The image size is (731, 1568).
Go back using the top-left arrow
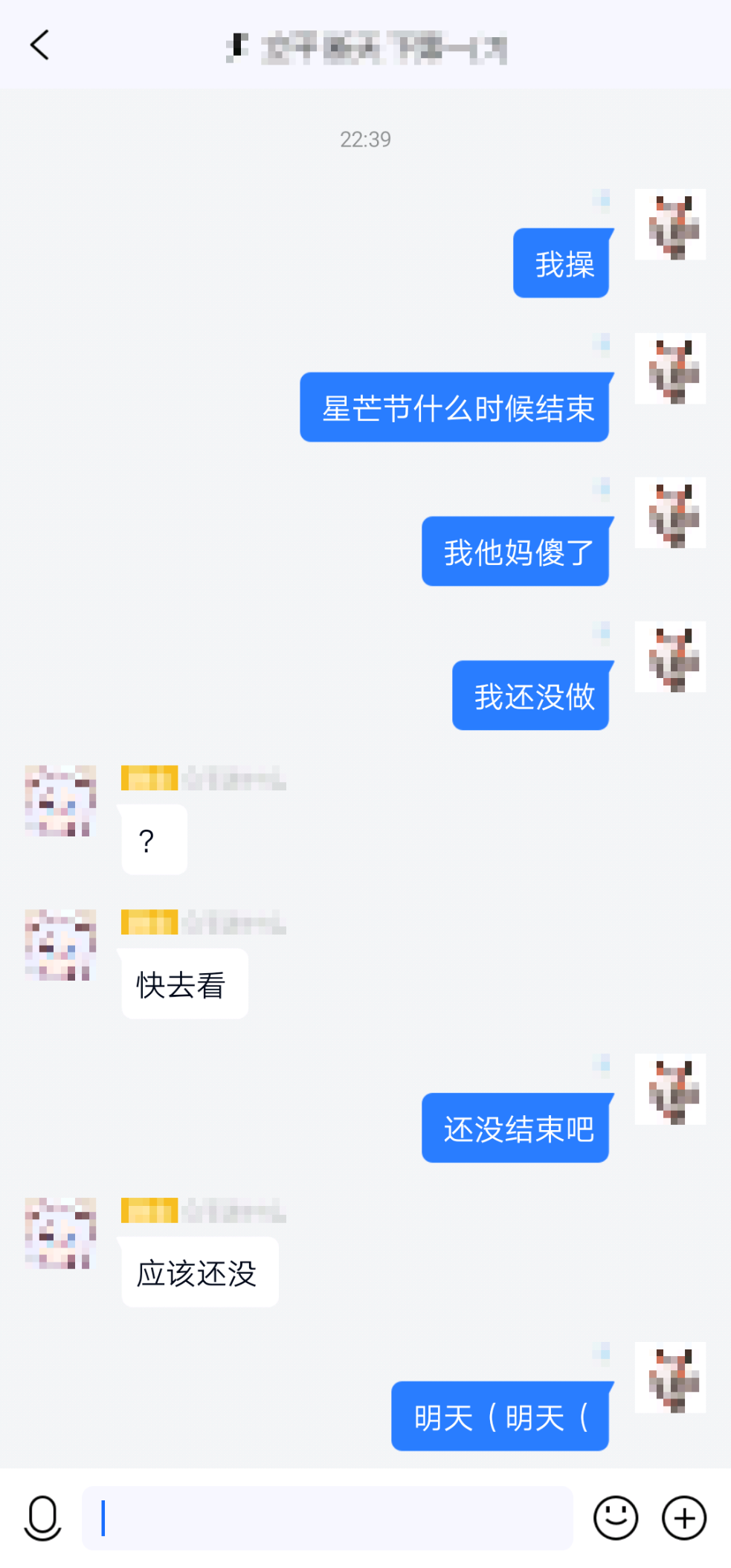pyautogui.click(x=40, y=45)
